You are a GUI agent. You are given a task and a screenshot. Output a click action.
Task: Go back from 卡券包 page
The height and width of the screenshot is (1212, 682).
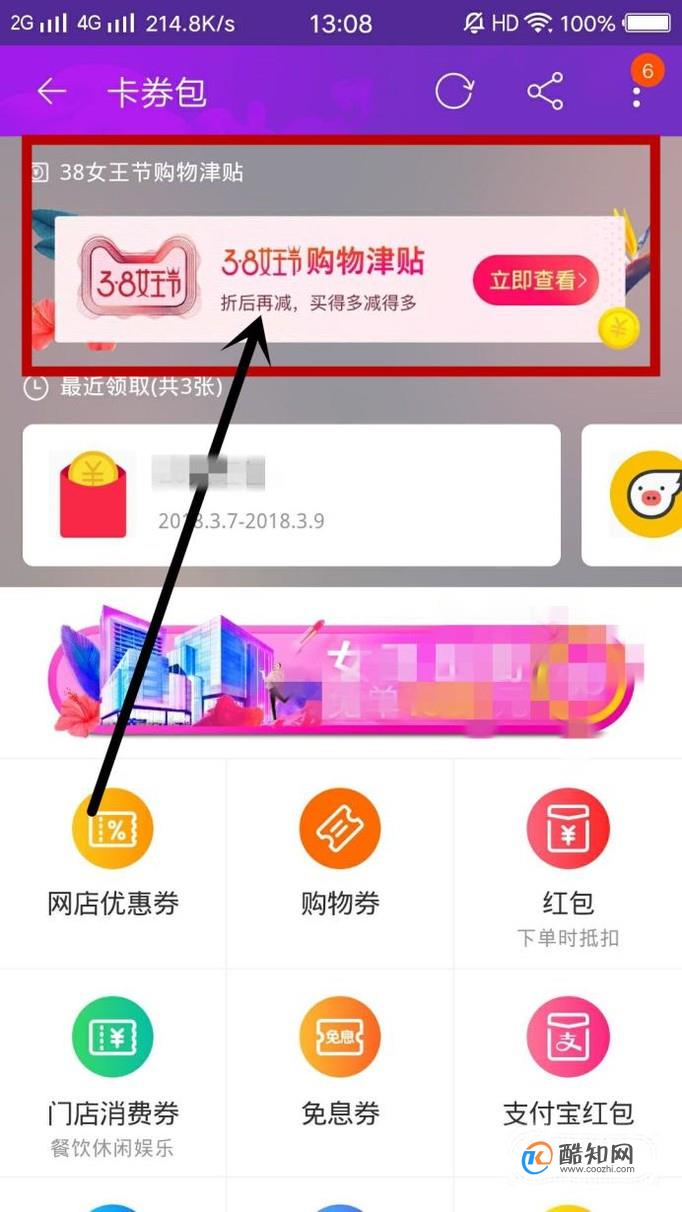tap(50, 92)
